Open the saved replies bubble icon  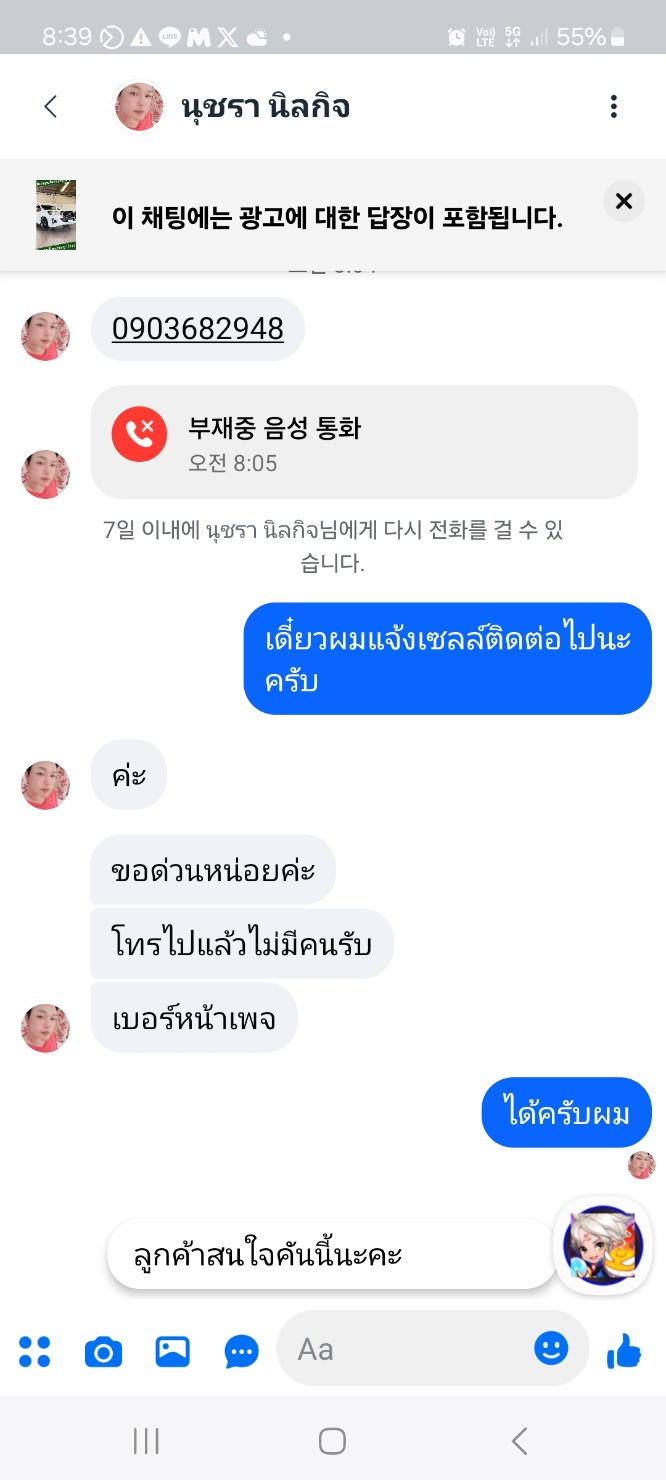[x=241, y=1353]
